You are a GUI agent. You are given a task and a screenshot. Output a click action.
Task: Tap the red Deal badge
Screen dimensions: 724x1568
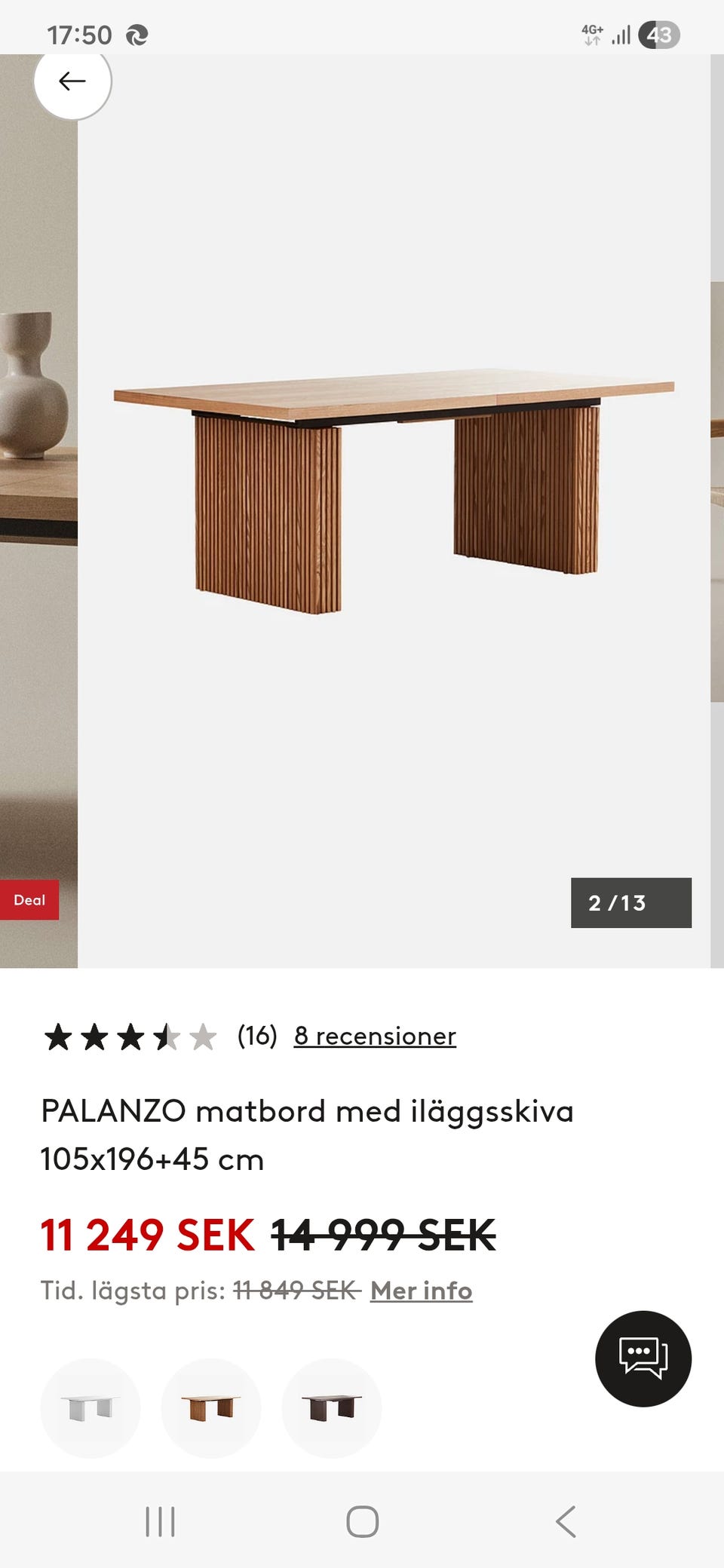(x=30, y=899)
